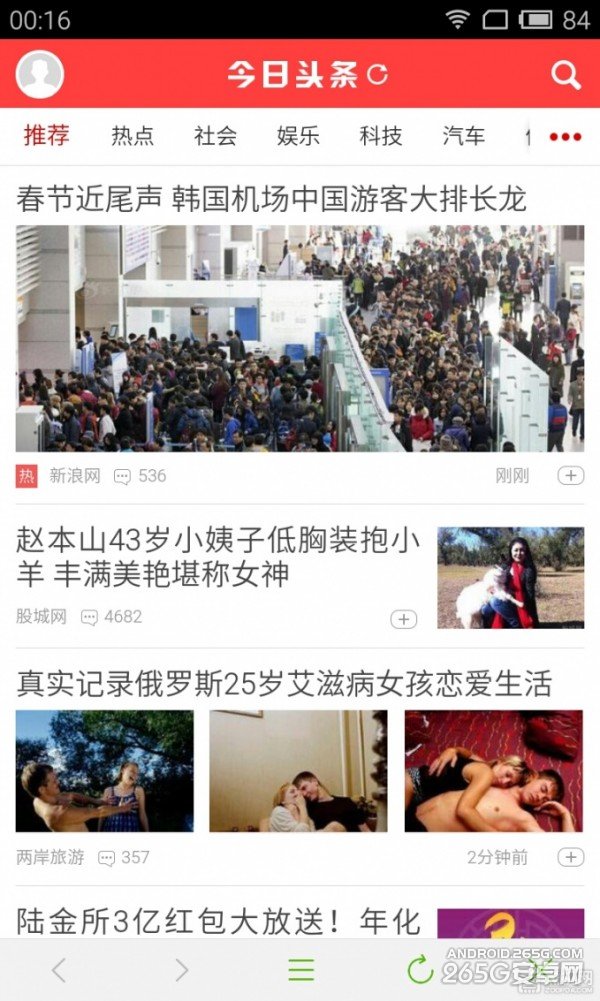Viewport: 600px width, 1001px height.
Task: Tap plus icon on 两岸旅游 article
Action: pos(570,857)
